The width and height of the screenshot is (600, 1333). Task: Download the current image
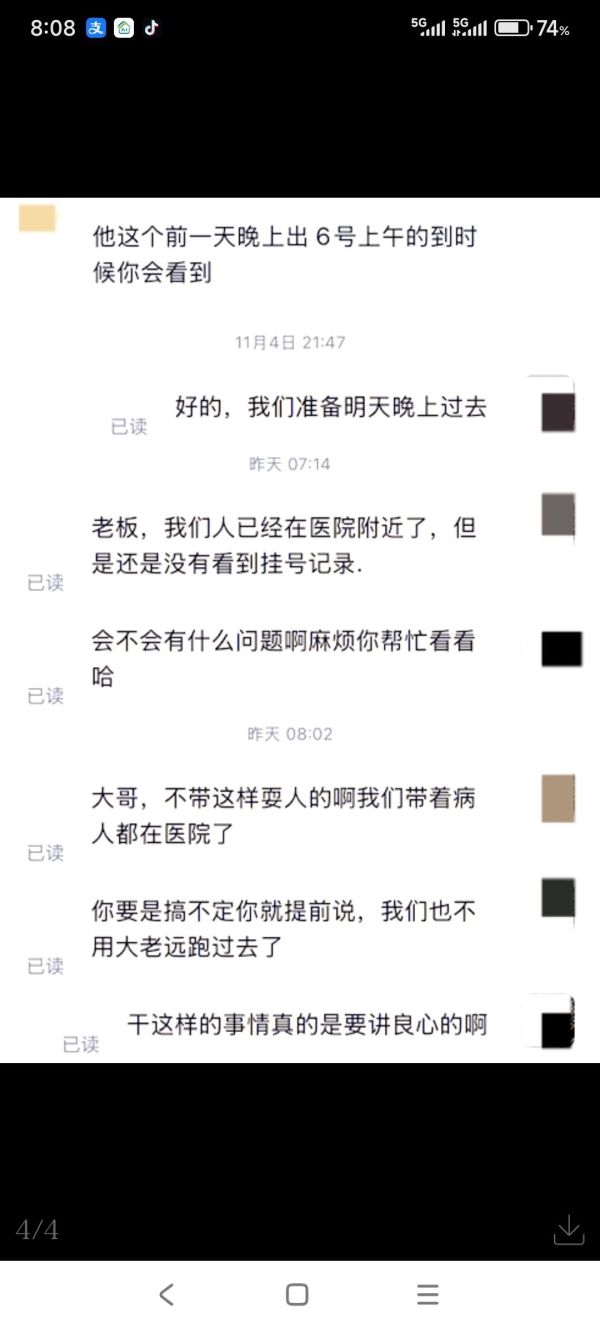[568, 1229]
